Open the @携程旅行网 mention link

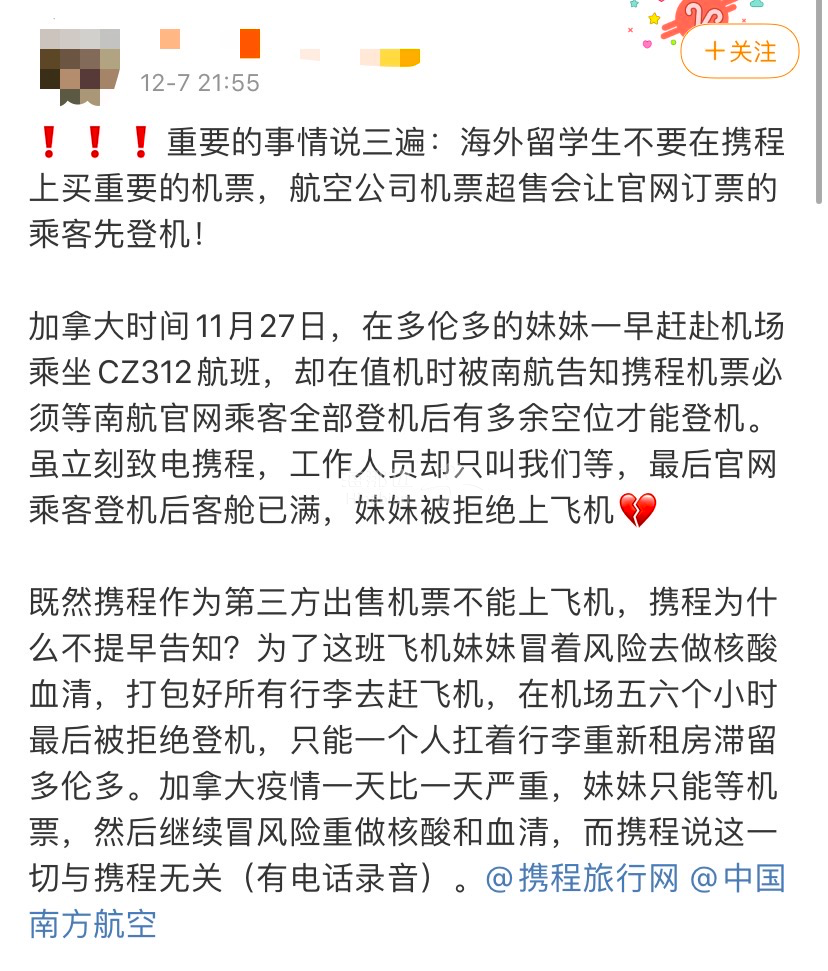click(x=582, y=879)
